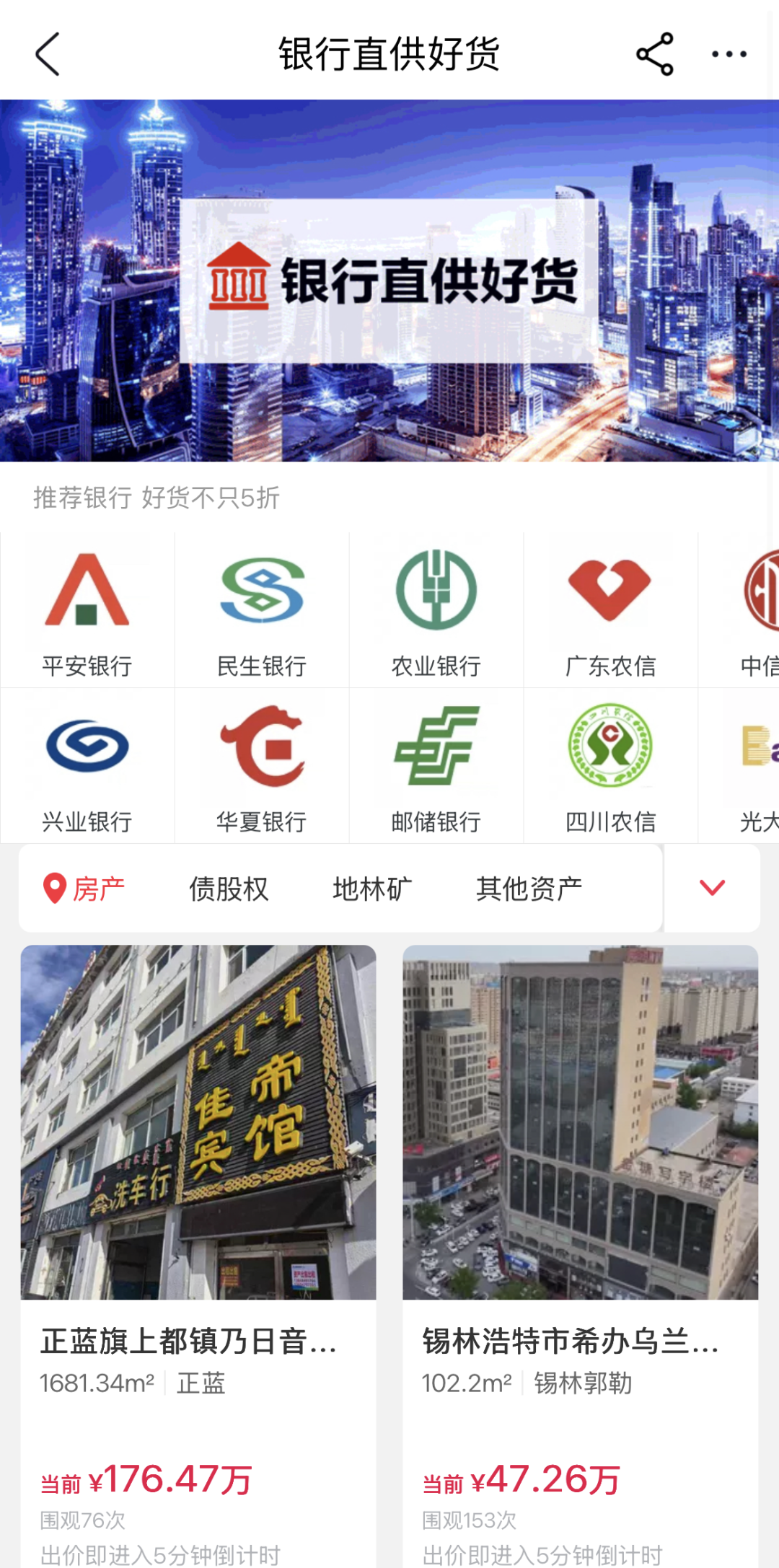Open the more options menu
Screen dimensions: 779x1568
coord(729,54)
